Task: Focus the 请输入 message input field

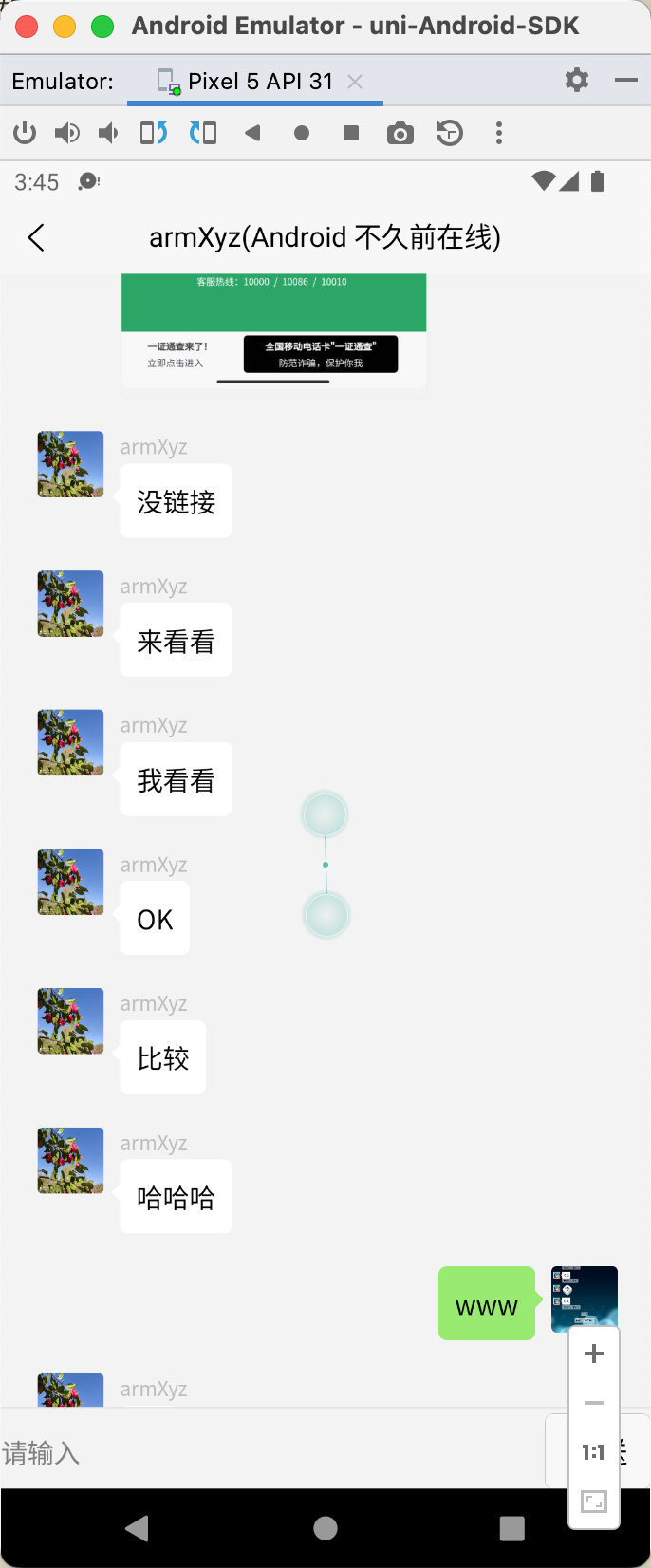Action: [266, 1452]
